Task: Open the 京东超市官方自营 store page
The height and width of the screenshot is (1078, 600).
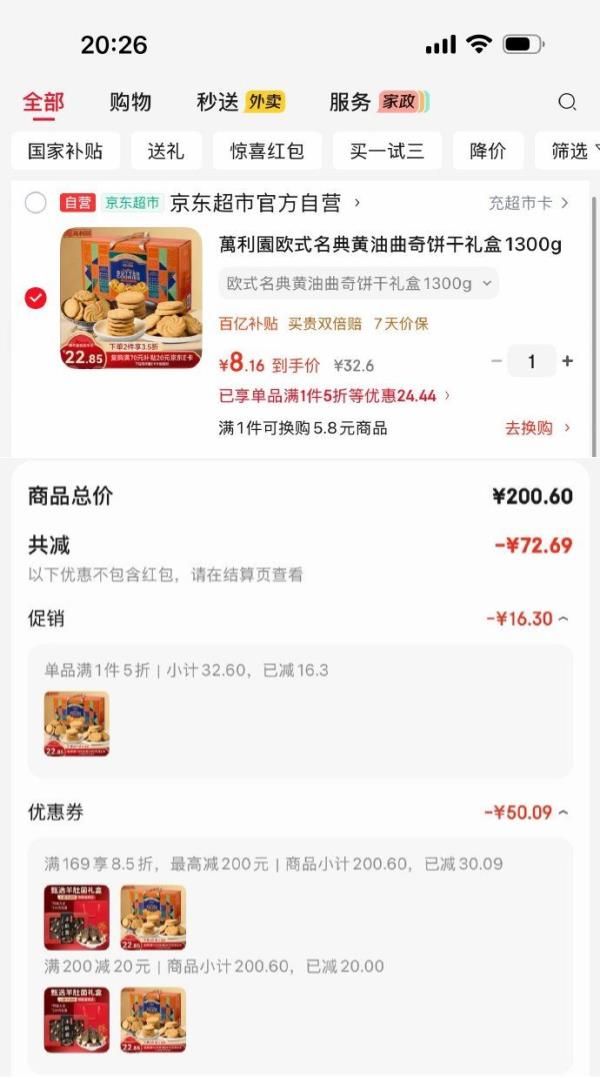Action: [264, 203]
